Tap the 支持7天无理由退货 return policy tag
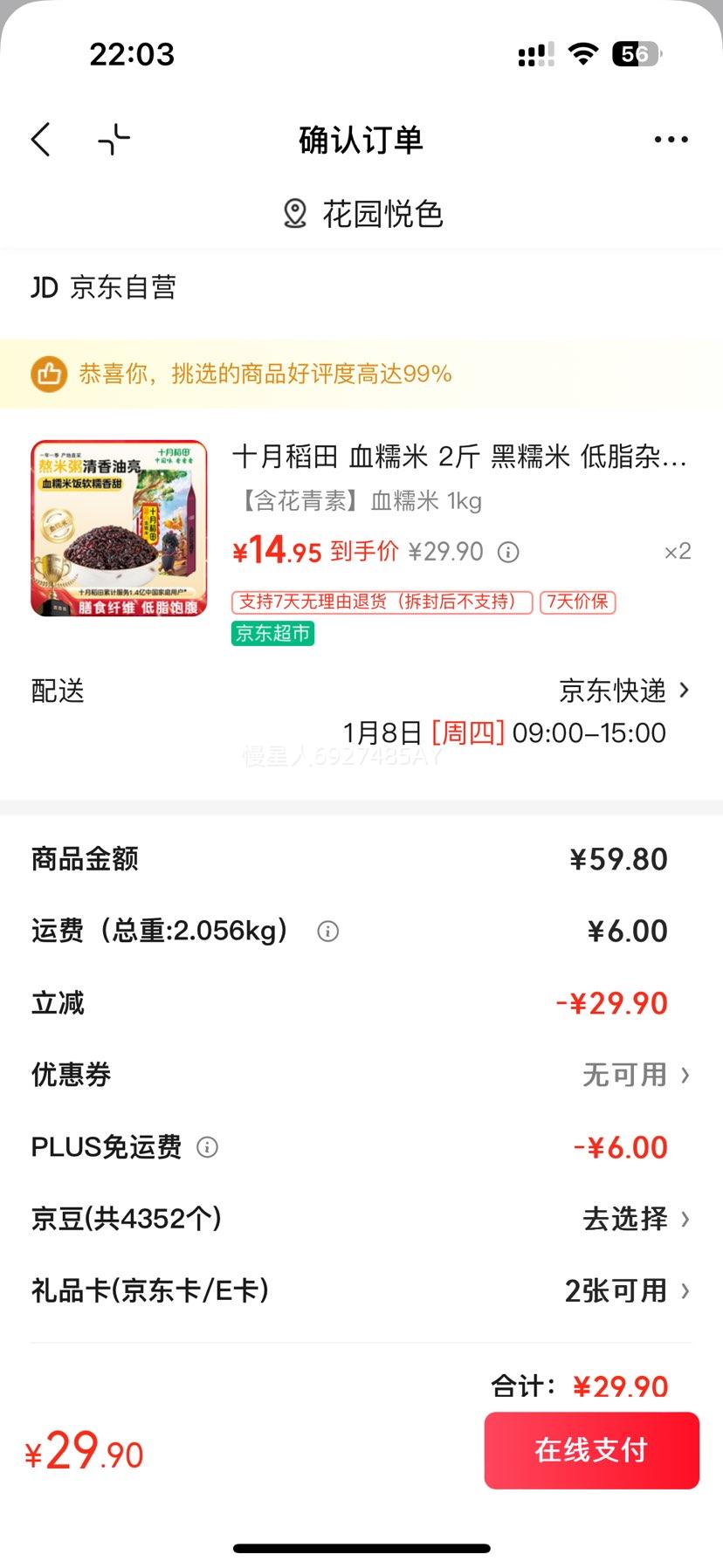Viewport: 723px width, 1568px height. click(380, 602)
